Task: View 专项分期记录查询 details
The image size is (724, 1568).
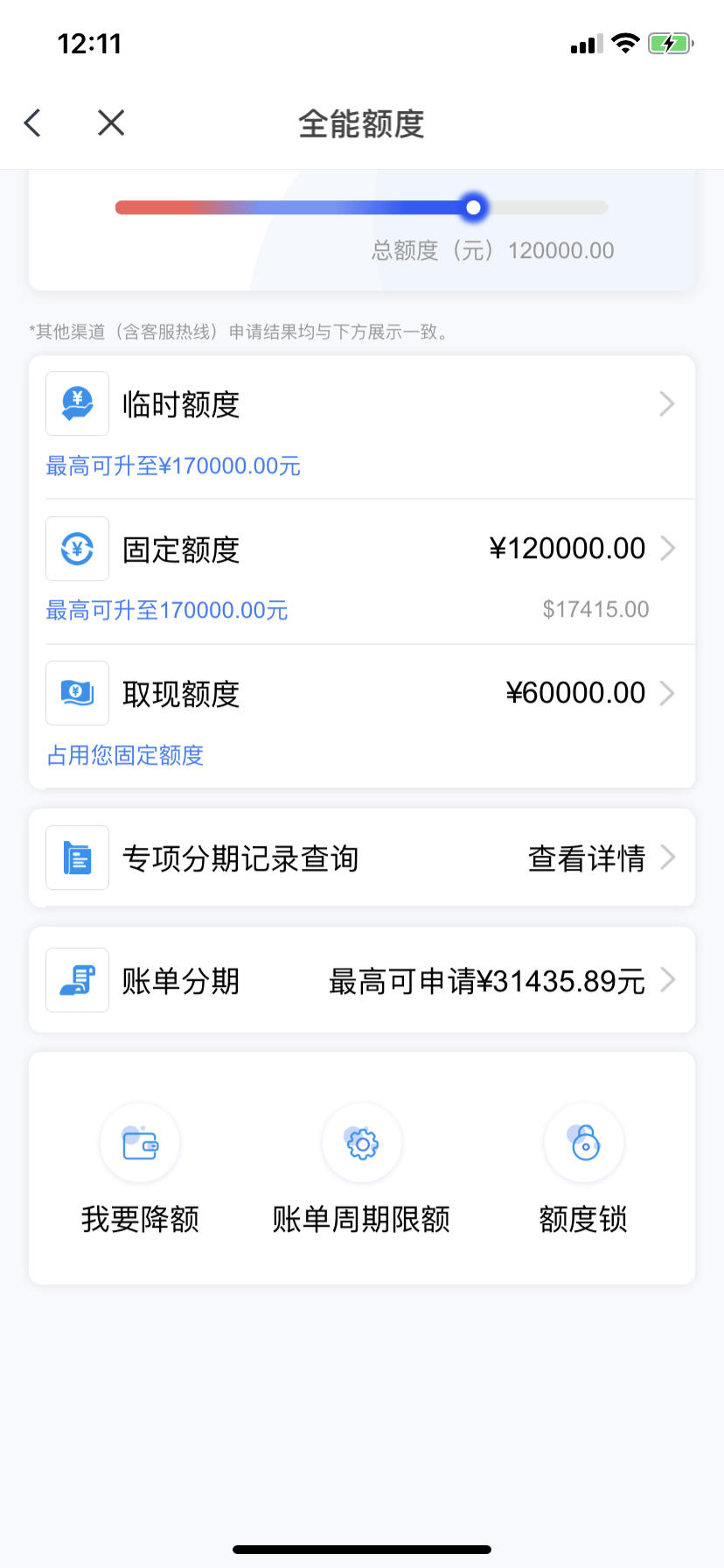Action: pos(362,858)
